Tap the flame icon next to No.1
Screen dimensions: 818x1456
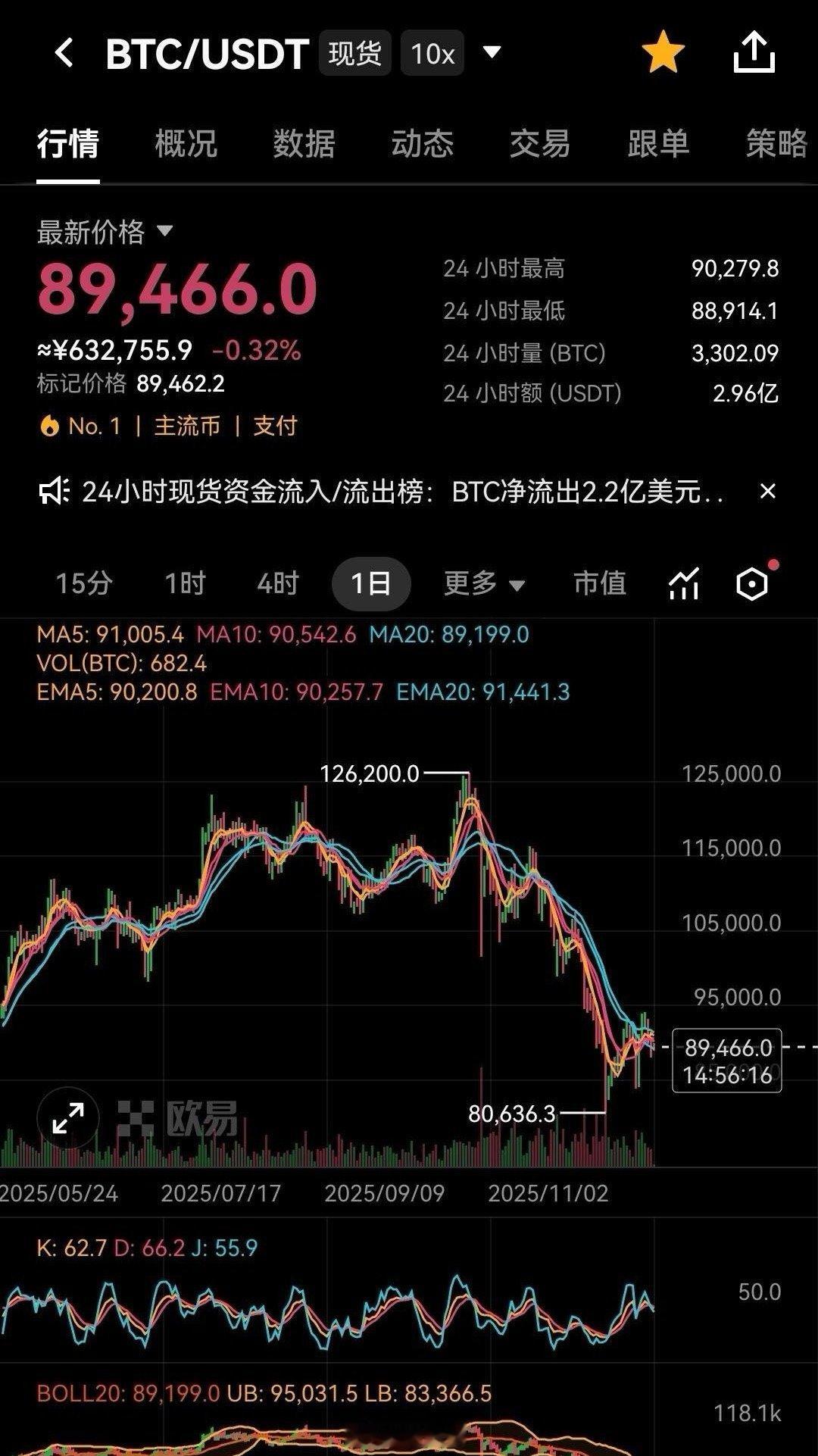[x=50, y=426]
